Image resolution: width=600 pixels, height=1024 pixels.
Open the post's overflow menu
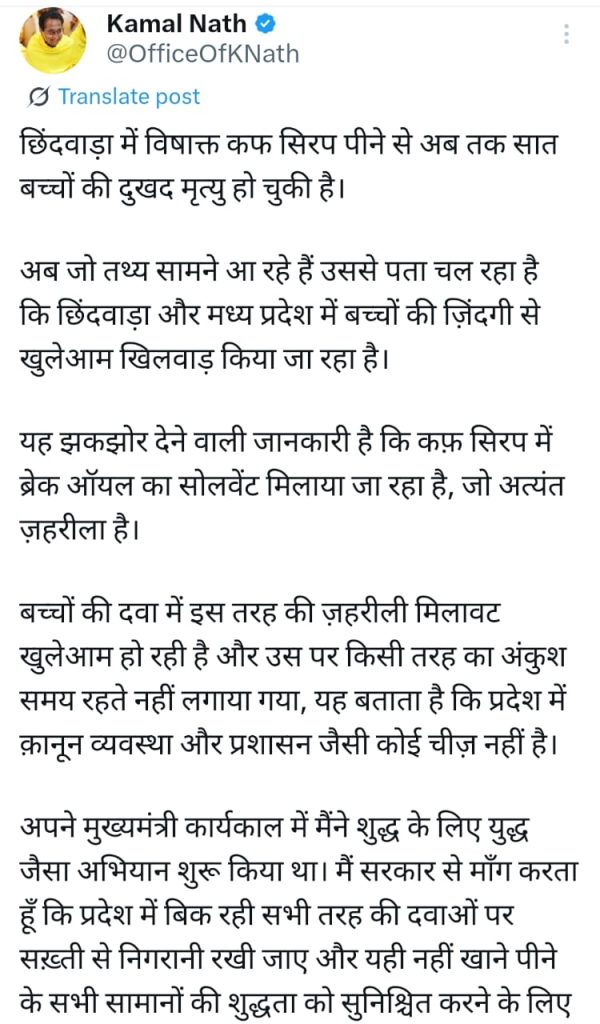point(566,35)
